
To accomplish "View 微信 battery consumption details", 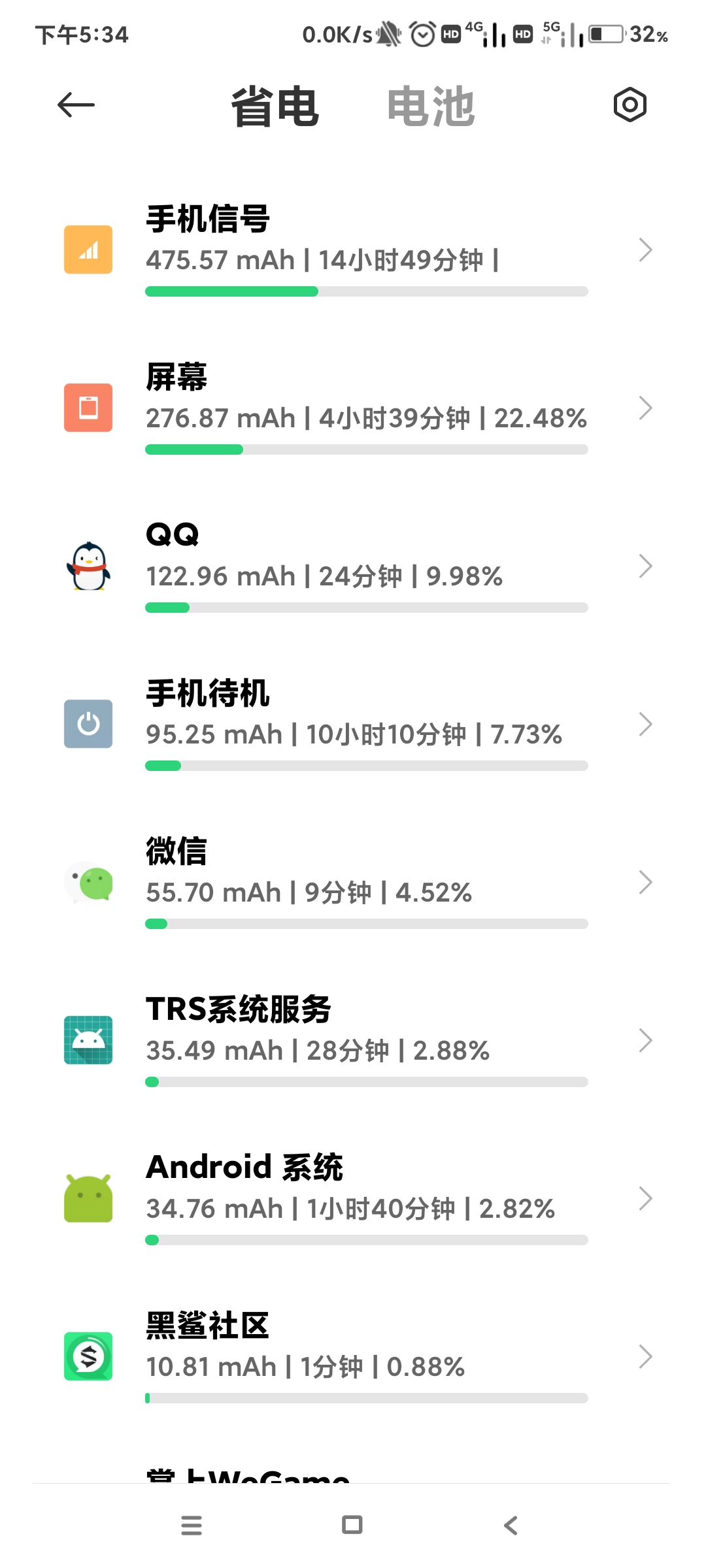I will (353, 882).
